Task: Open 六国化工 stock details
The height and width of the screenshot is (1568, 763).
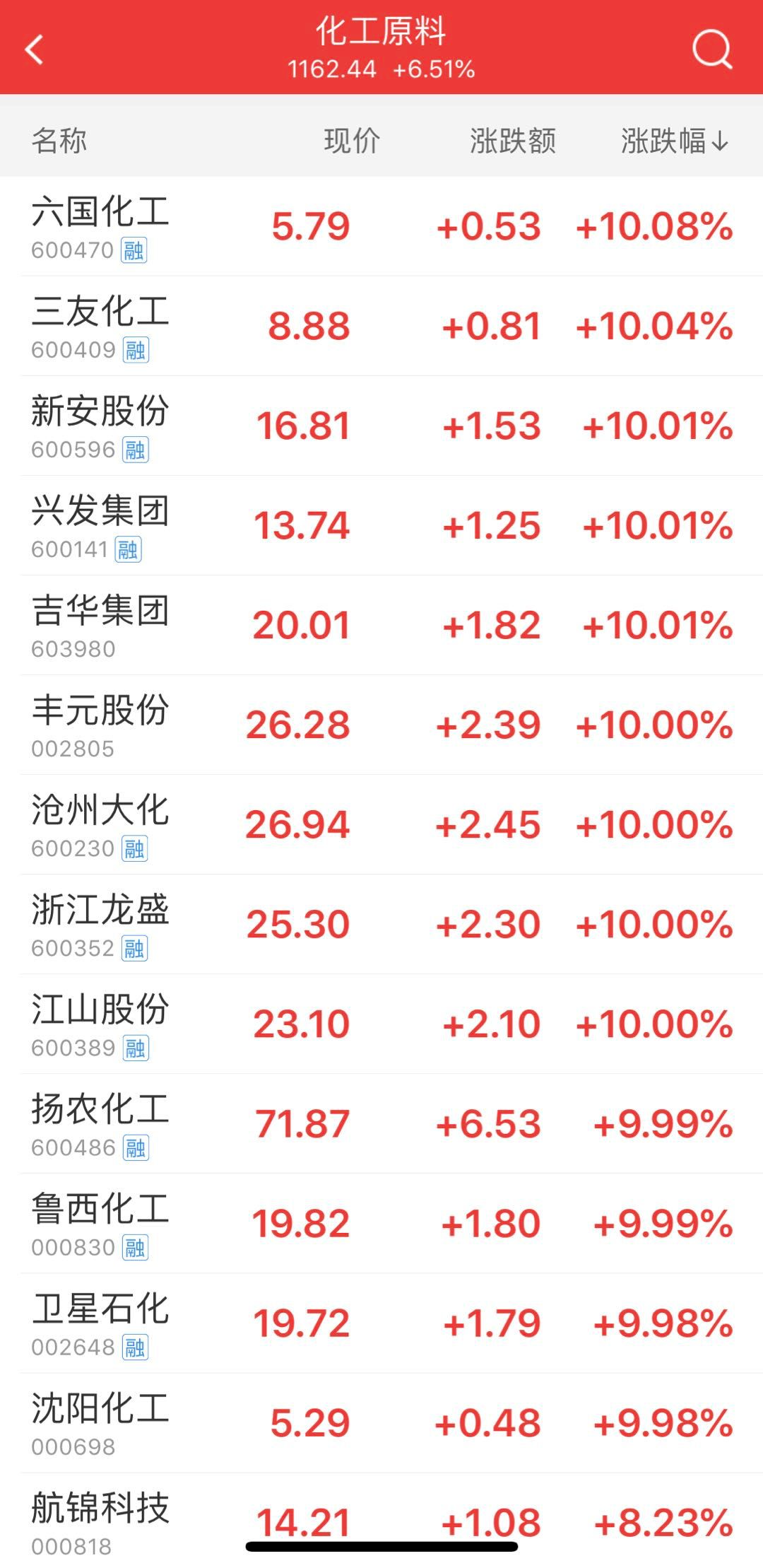Action: pyautogui.click(x=381, y=226)
